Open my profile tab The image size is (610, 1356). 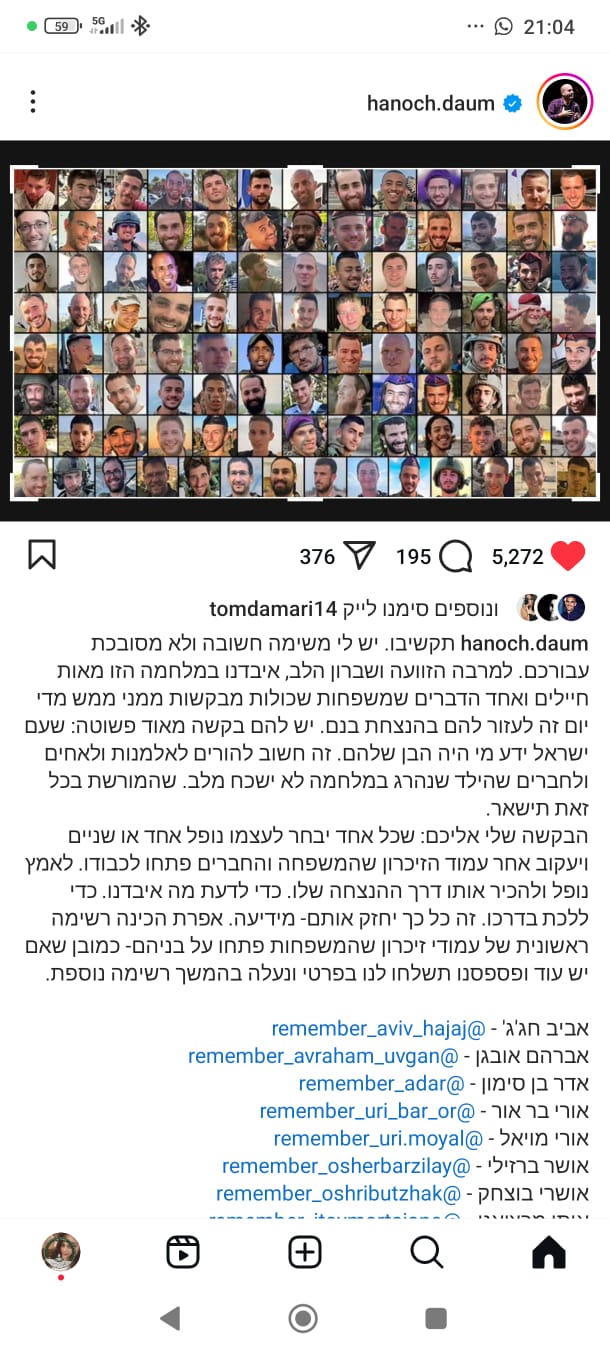[61, 1252]
